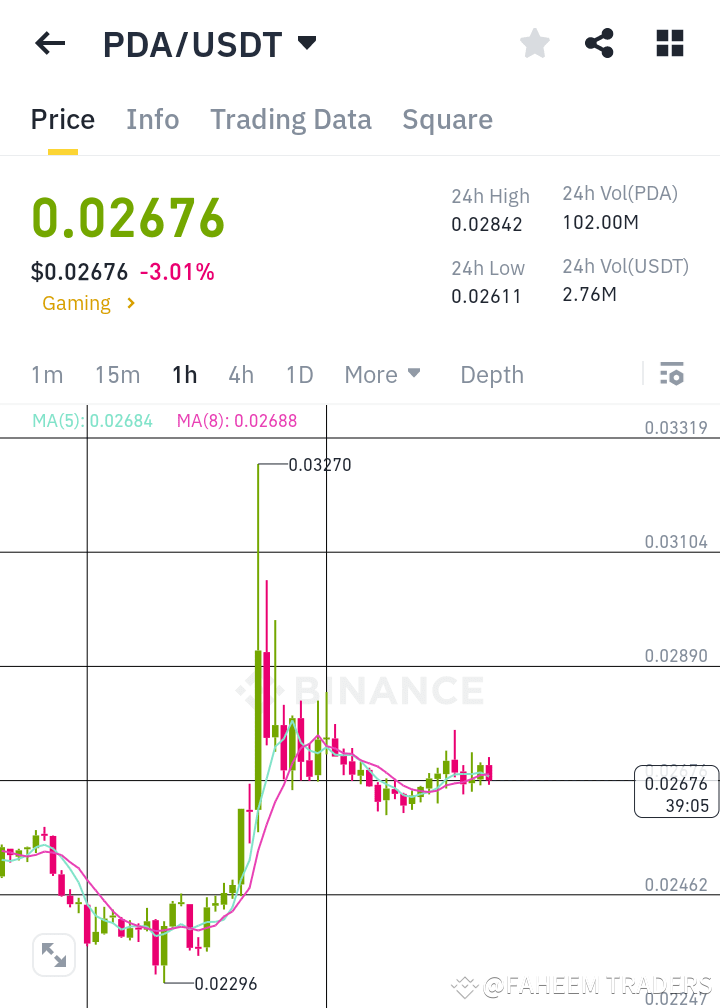
Task: Switch to the Trading Data tab
Action: (x=291, y=119)
